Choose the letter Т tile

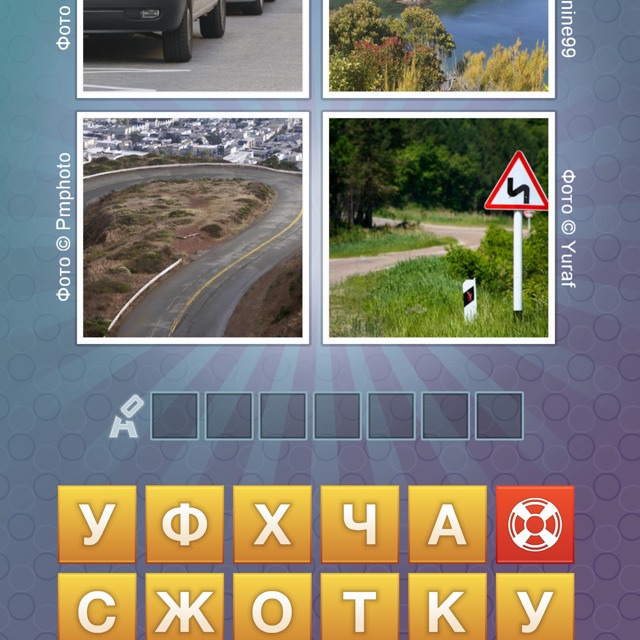(360, 607)
